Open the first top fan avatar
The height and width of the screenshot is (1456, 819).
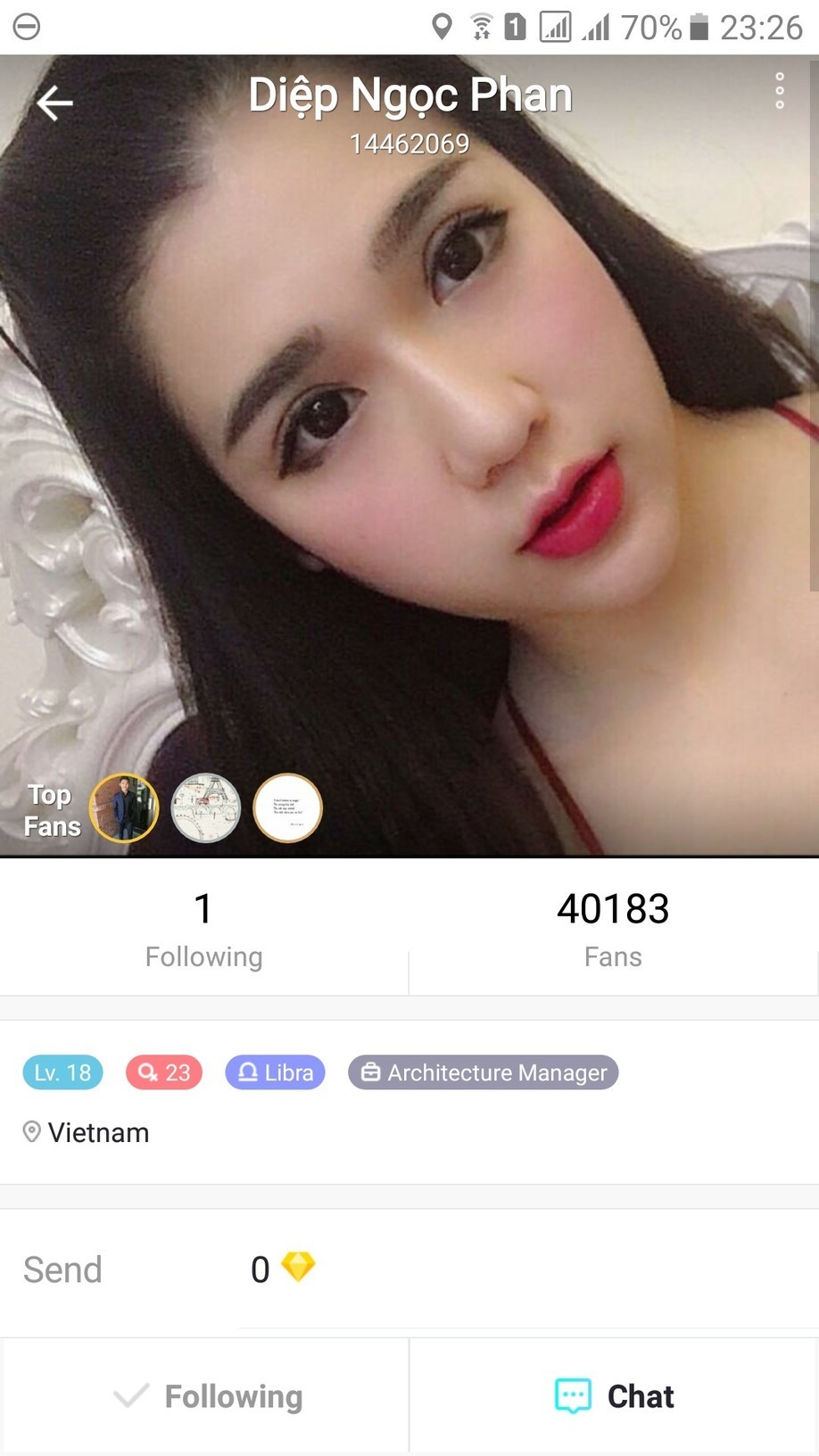pos(124,808)
